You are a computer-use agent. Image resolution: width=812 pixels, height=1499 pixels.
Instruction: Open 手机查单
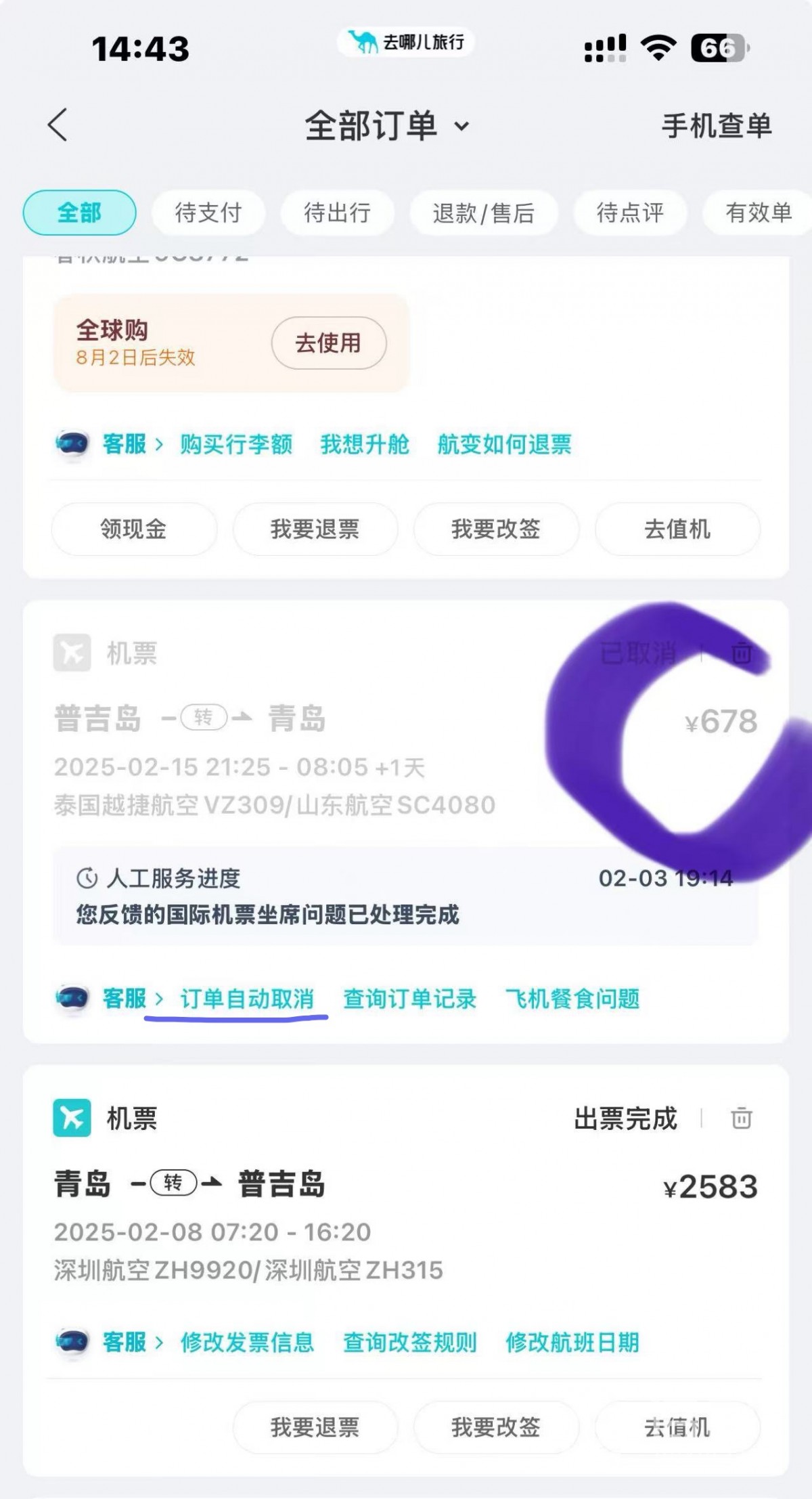(716, 126)
